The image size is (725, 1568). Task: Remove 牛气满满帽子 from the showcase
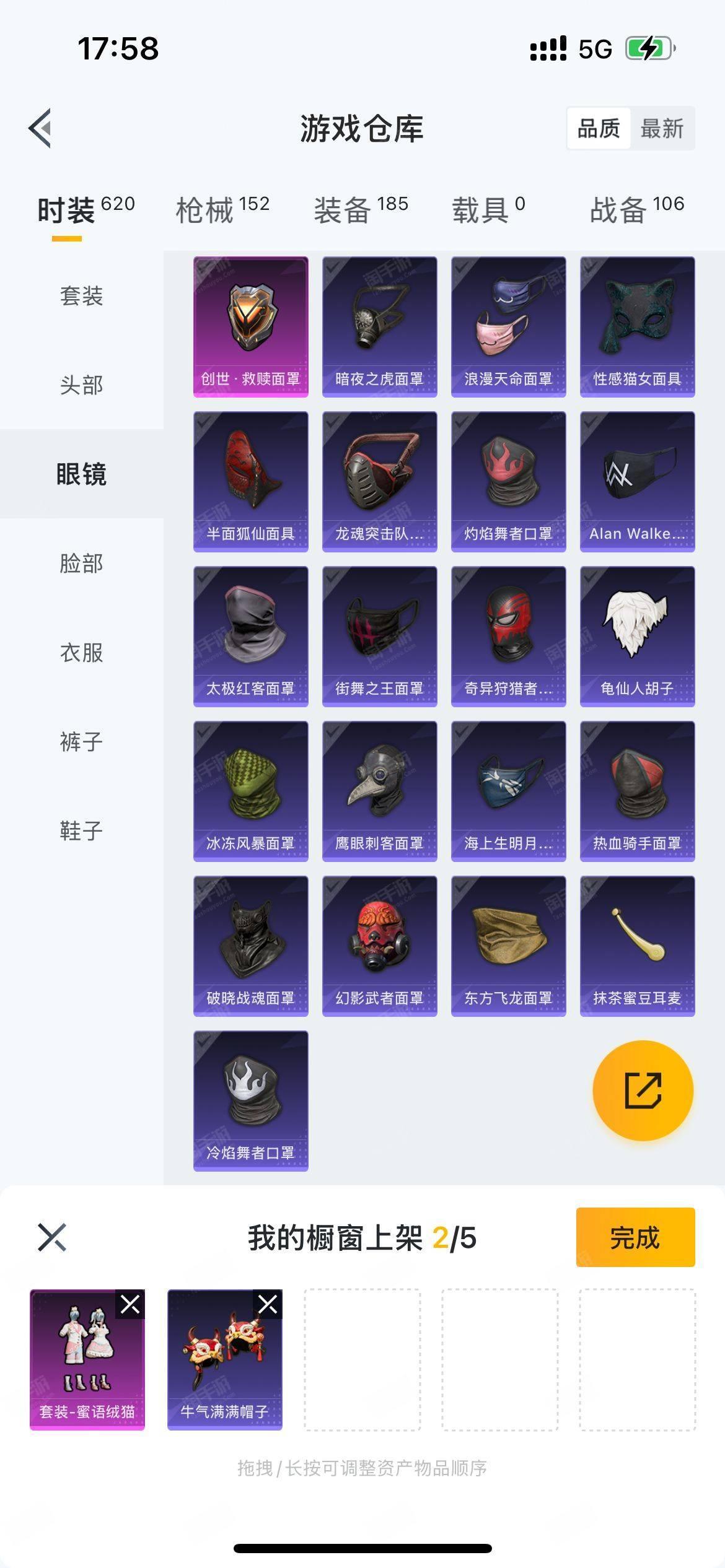point(268,1304)
